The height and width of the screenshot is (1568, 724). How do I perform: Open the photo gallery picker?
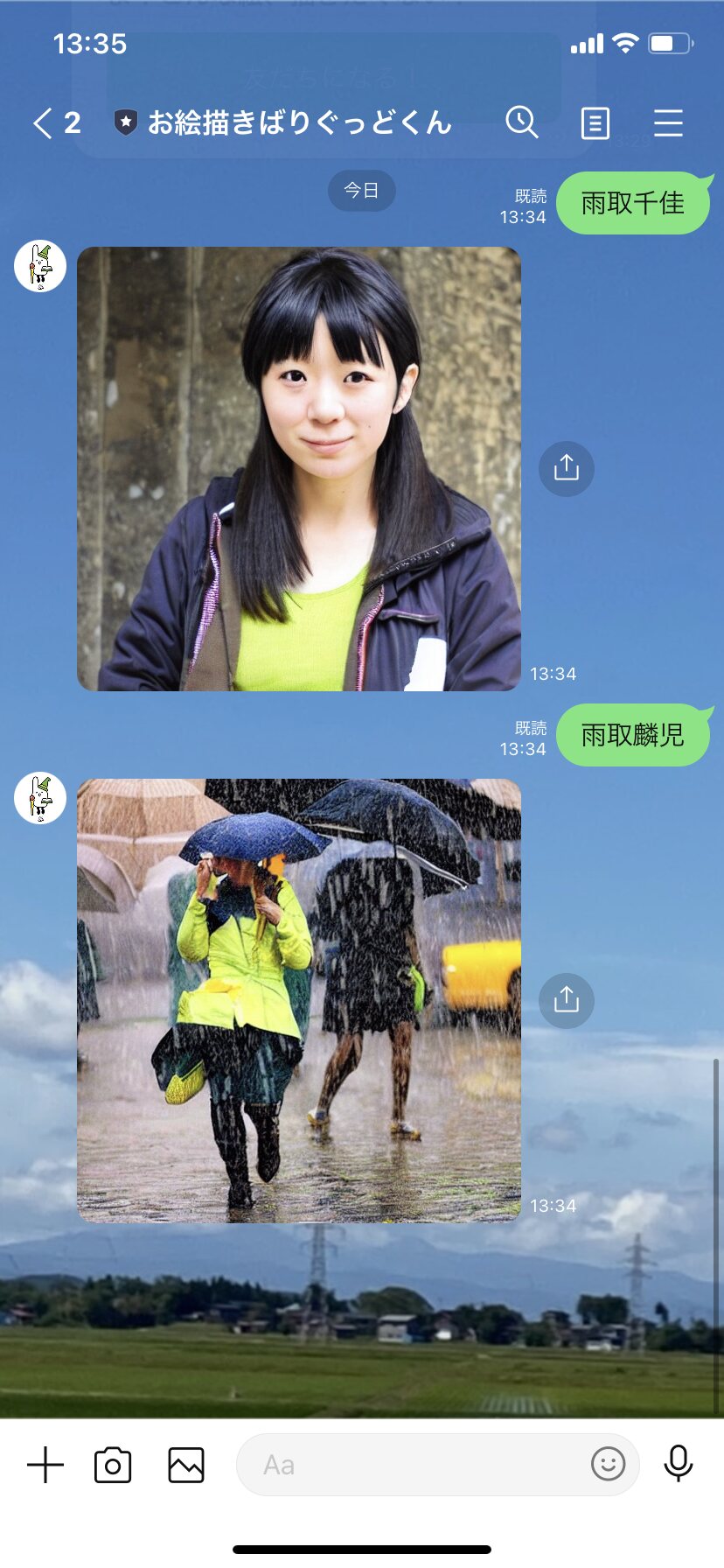(186, 1465)
